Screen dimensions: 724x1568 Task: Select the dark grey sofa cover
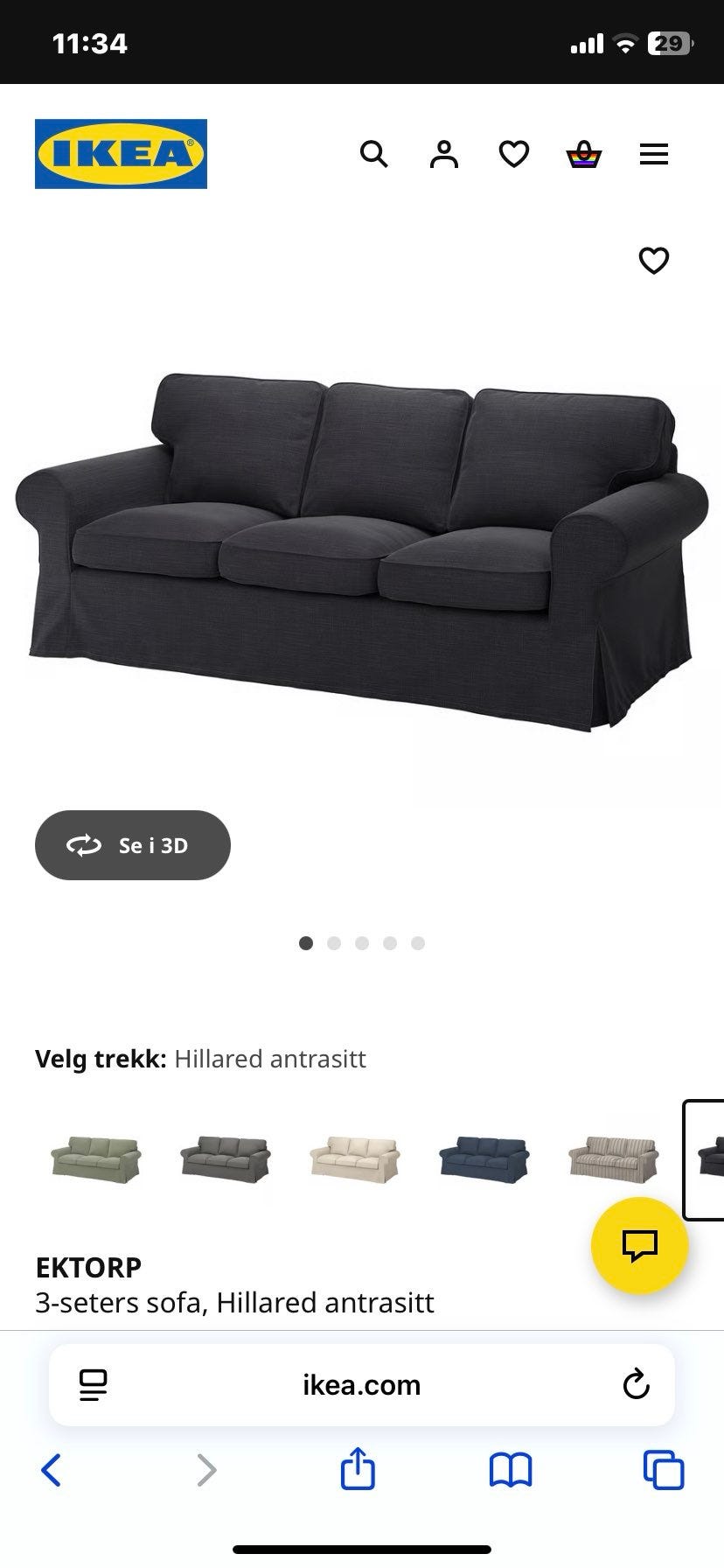226,1159
